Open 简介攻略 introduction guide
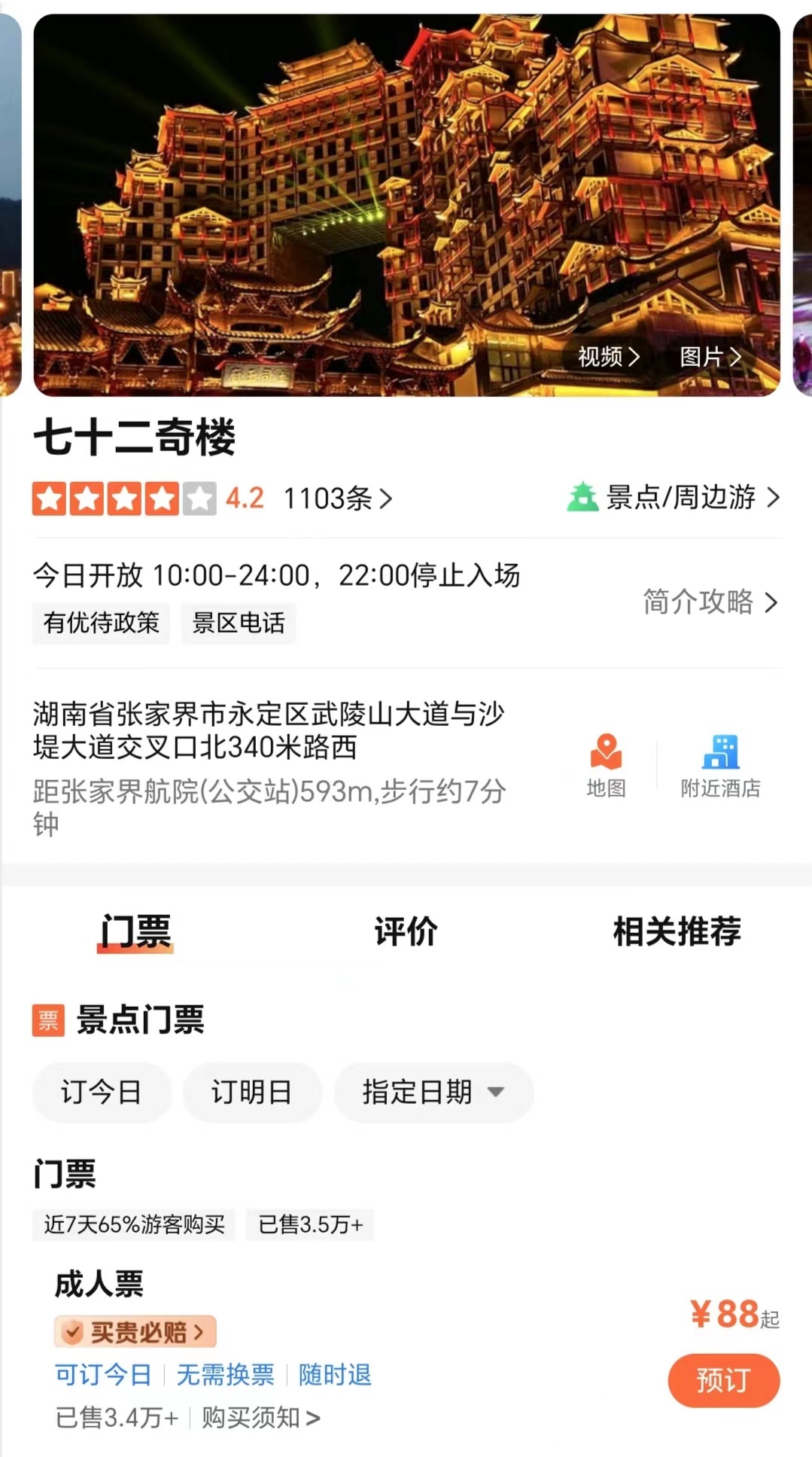This screenshot has height=1457, width=812. point(709,602)
